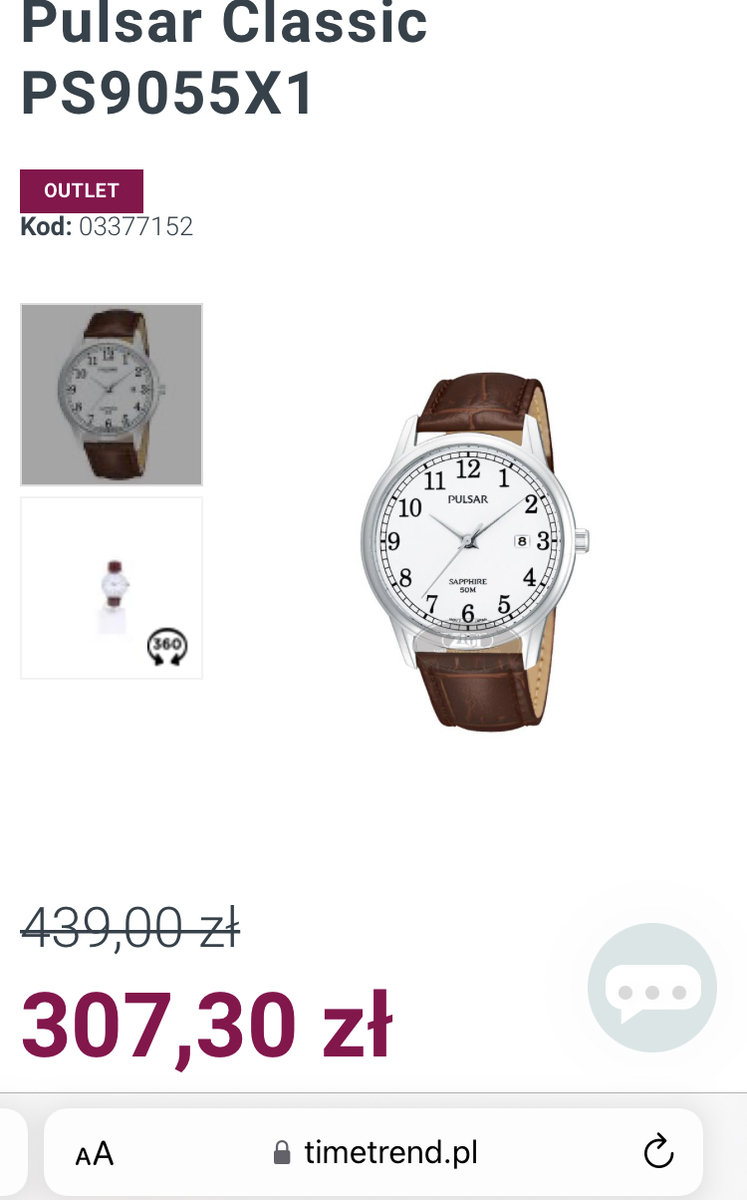The width and height of the screenshot is (747, 1200).
Task: Open the AA text size menu
Action: point(95,1154)
